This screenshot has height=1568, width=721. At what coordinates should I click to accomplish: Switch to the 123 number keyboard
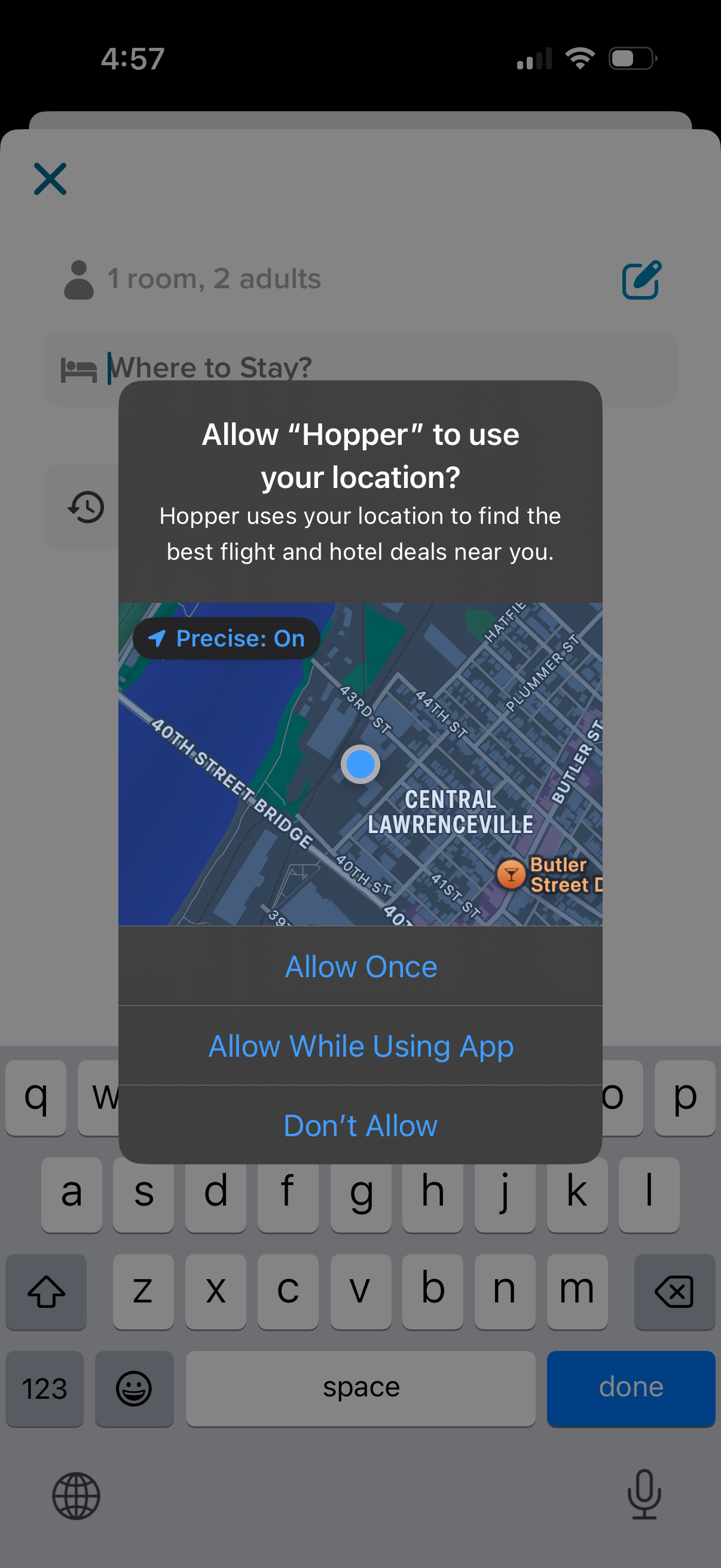[44, 1390]
